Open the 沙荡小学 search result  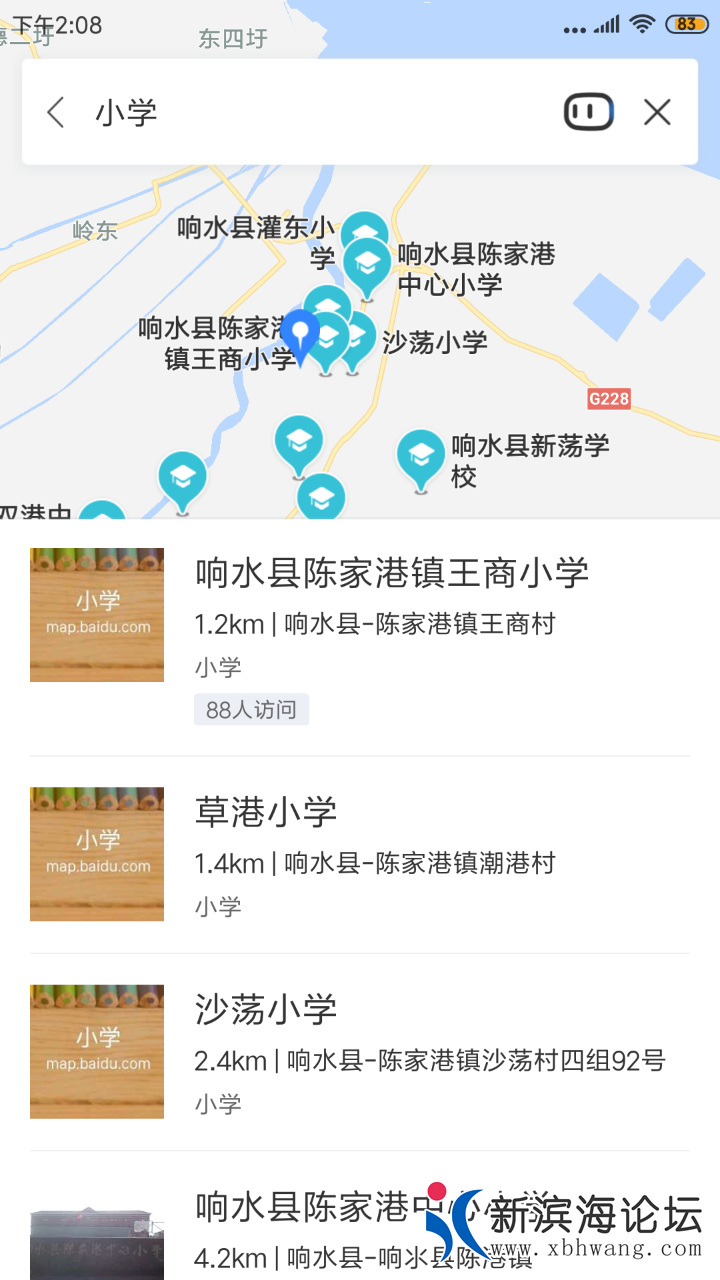(266, 1009)
